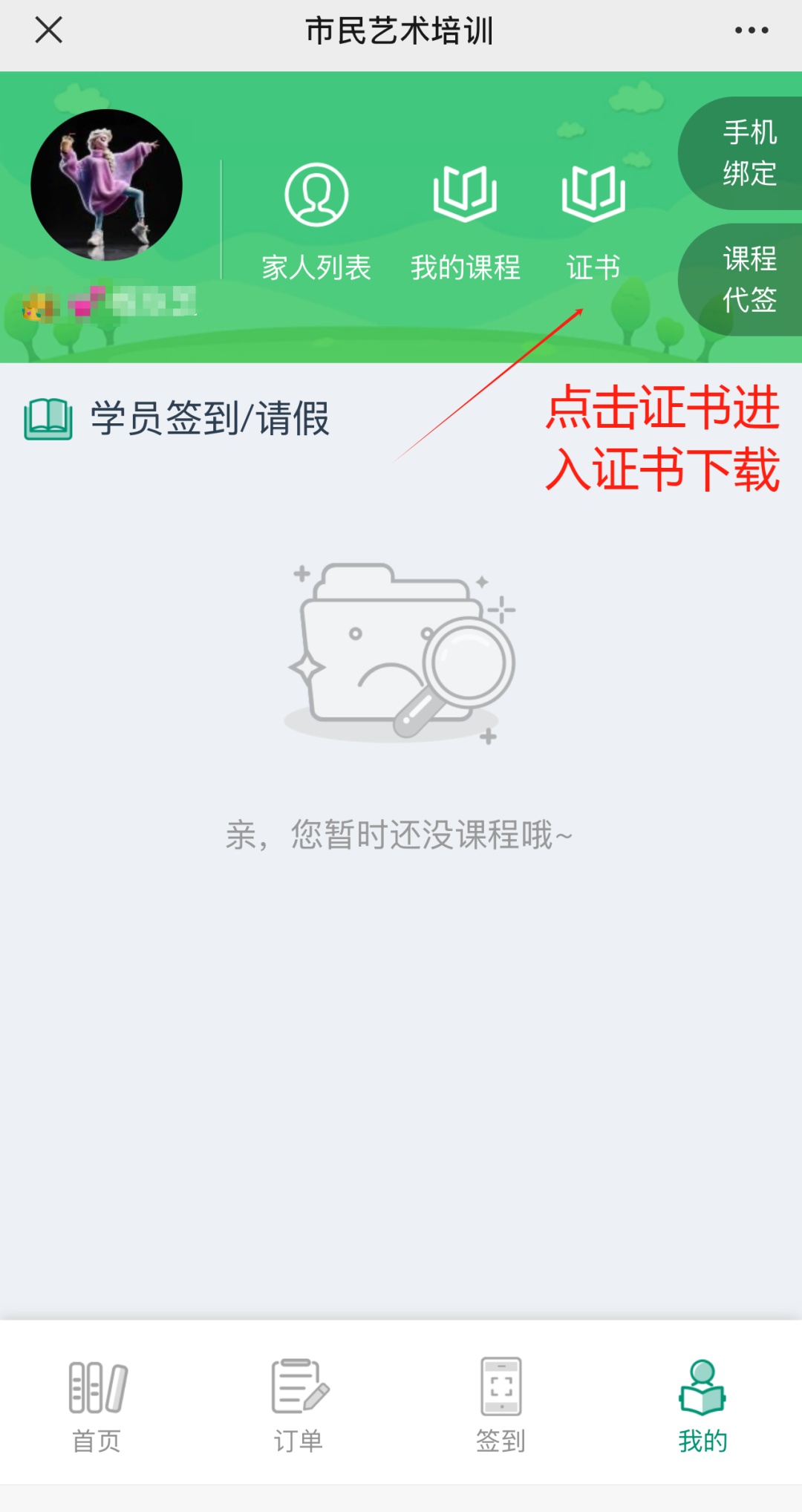802x1512 pixels.
Task: Select the 签到 check-in tab
Action: point(501,1405)
